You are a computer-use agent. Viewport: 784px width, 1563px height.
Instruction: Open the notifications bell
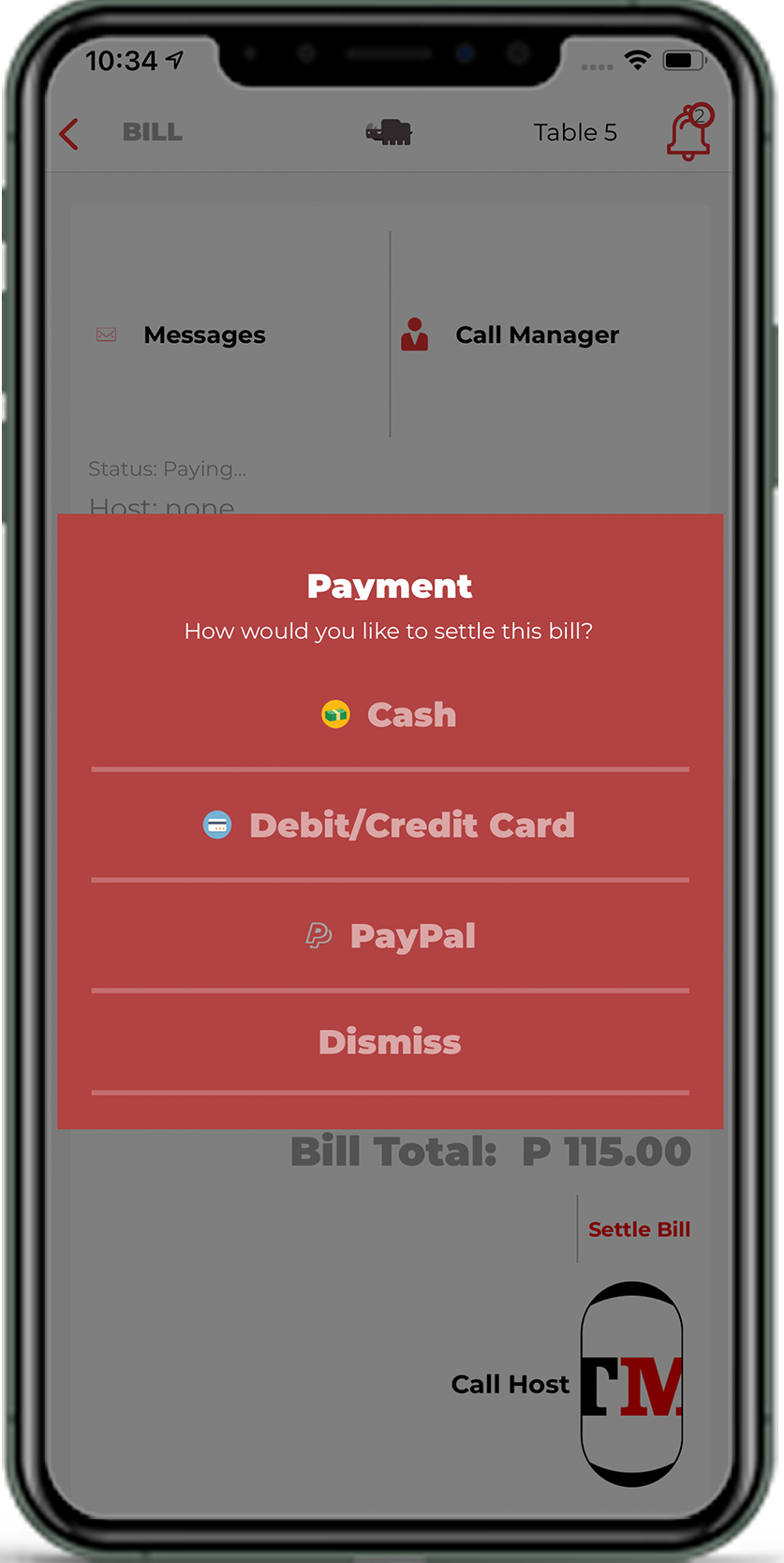click(689, 133)
